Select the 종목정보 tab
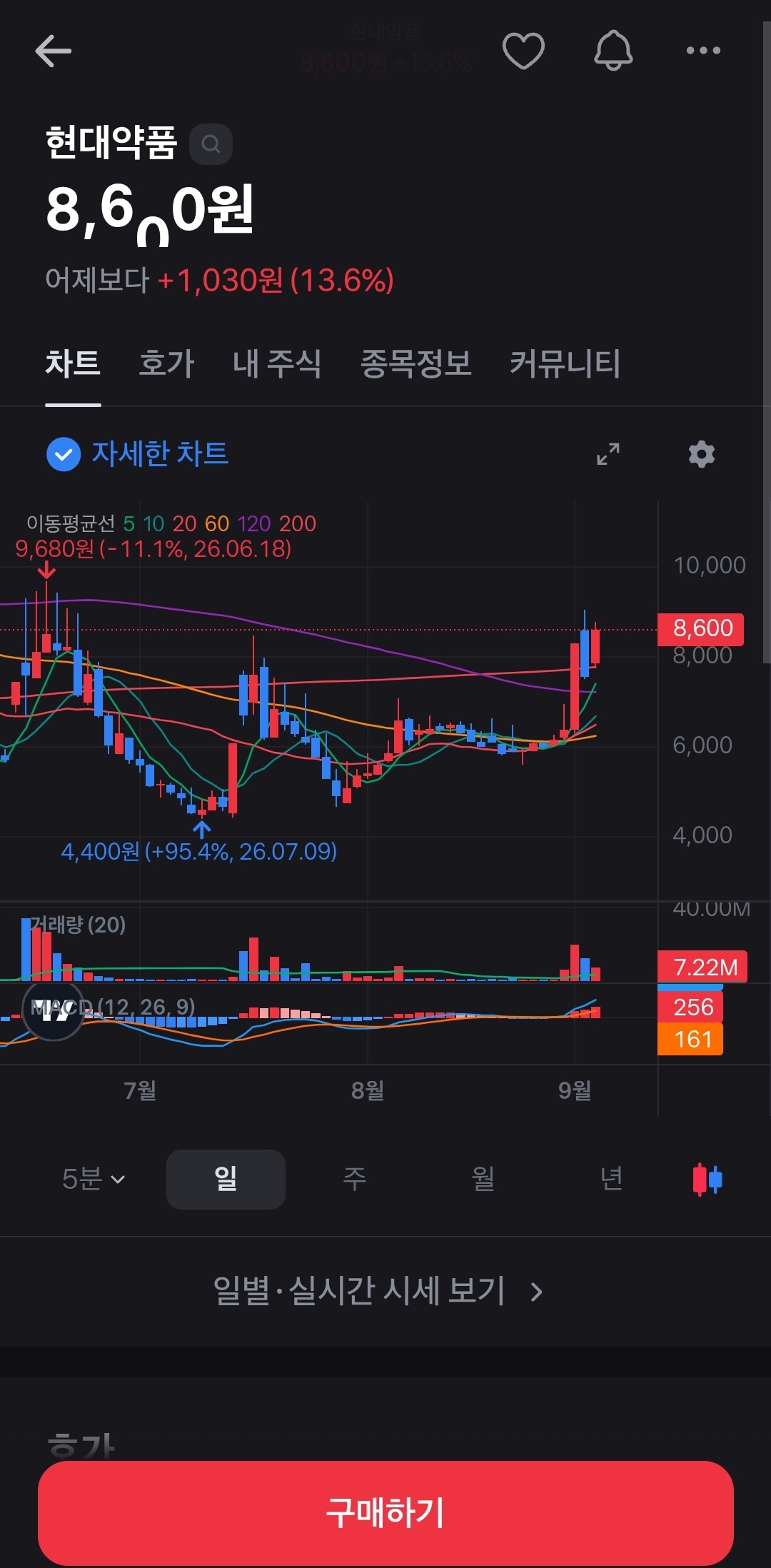Viewport: 771px width, 1568px height. (415, 363)
